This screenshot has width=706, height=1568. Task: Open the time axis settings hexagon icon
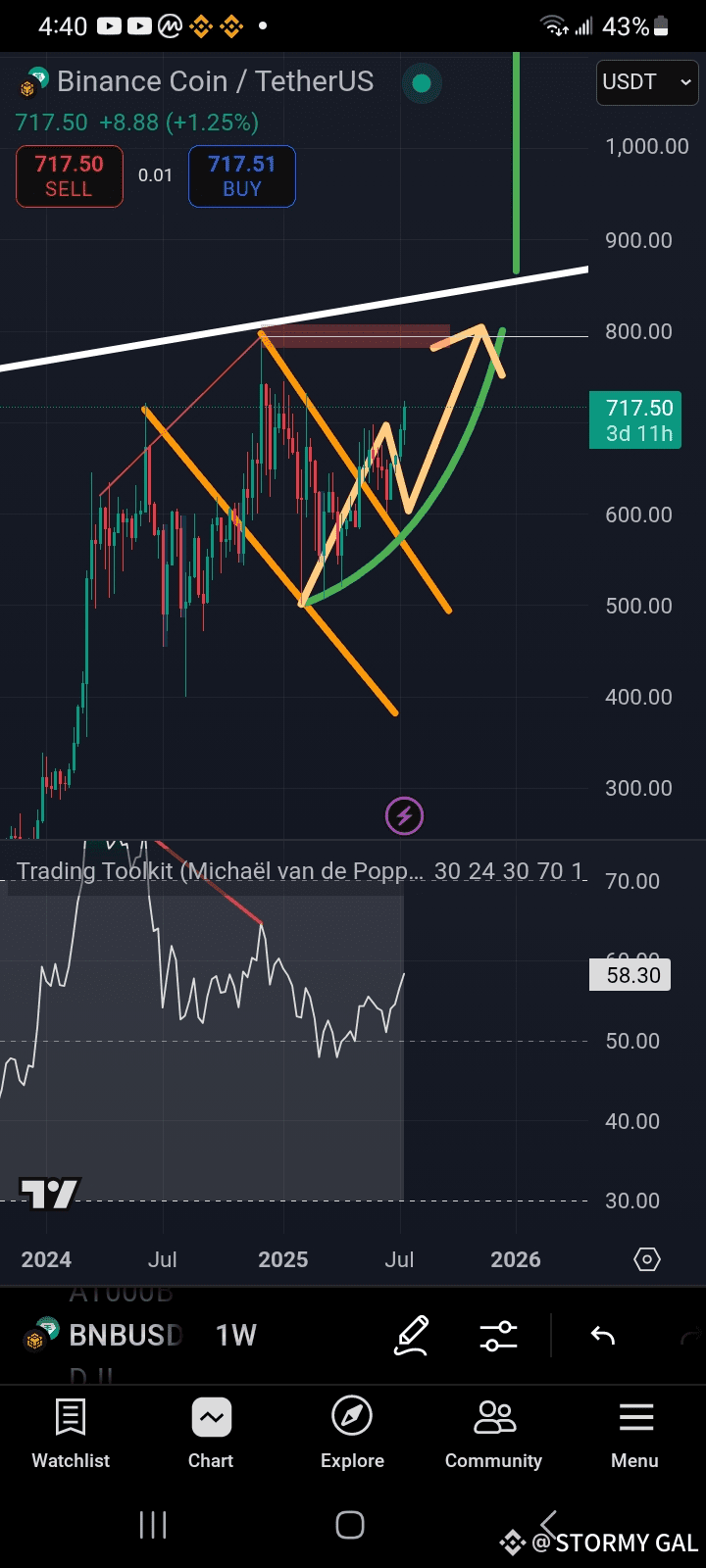point(647,1259)
